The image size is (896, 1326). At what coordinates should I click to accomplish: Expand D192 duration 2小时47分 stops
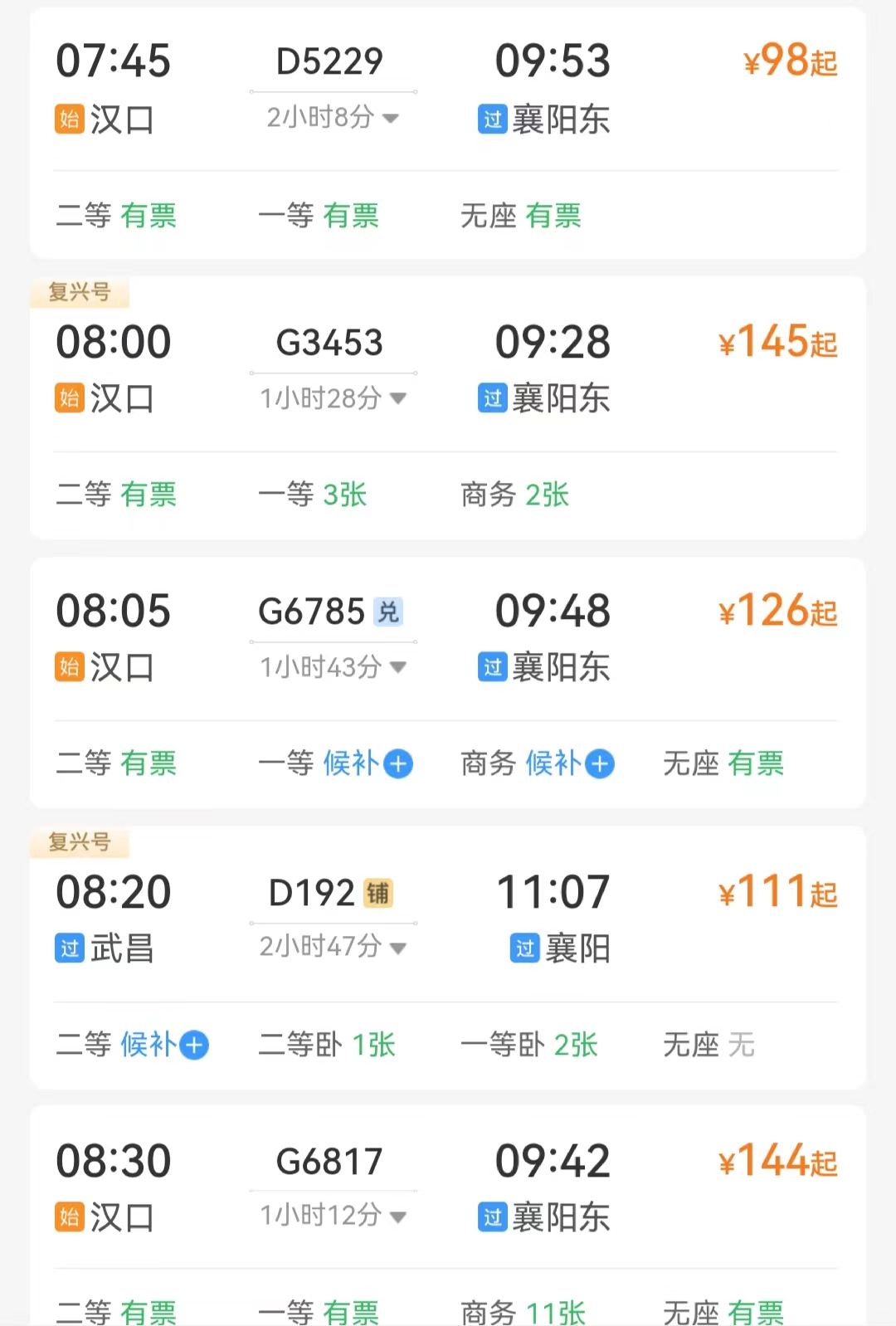(x=332, y=947)
